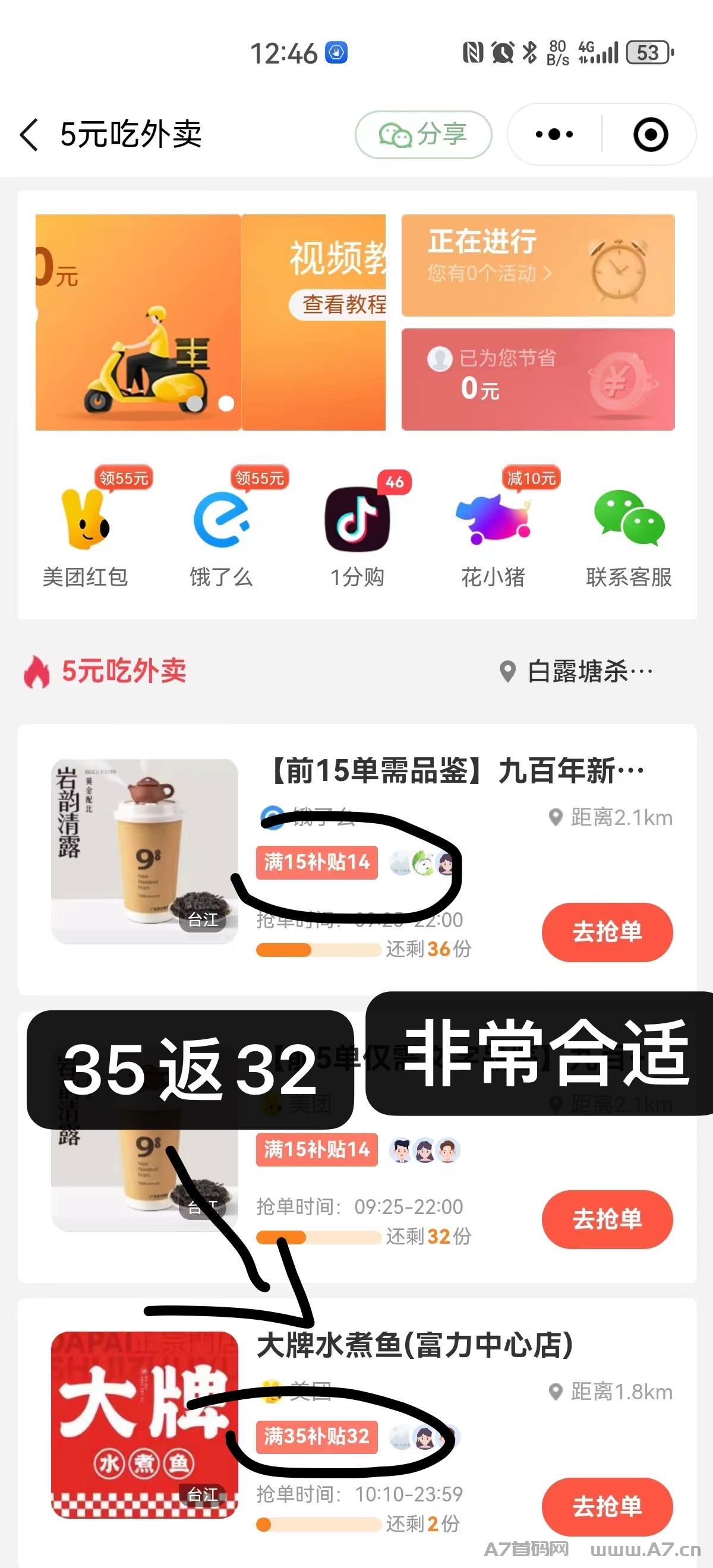Screen dimensions: 713x1568
Task: Tap 去抢单 for deal with 32份 left
Action: 607,1219
